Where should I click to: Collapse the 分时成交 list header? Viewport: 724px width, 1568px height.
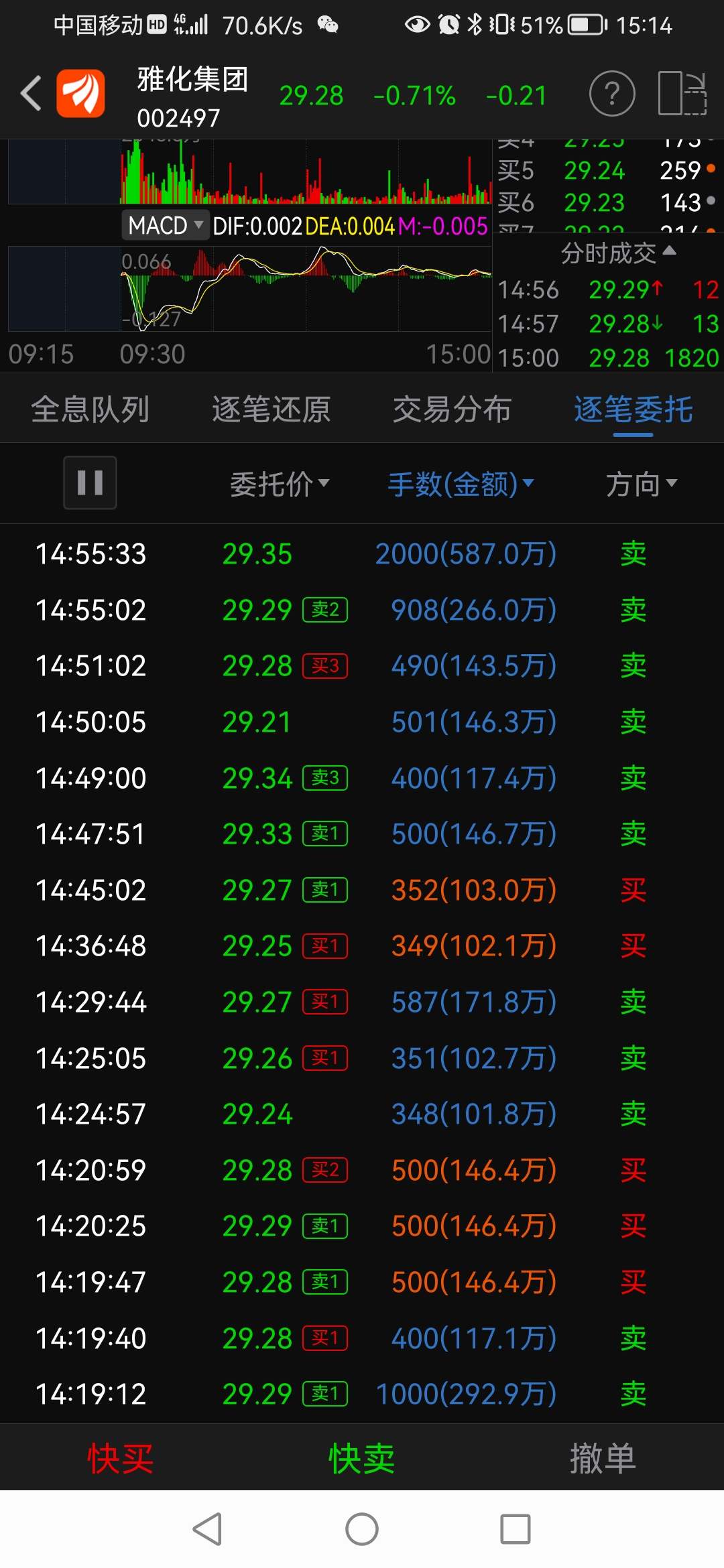click(x=618, y=253)
